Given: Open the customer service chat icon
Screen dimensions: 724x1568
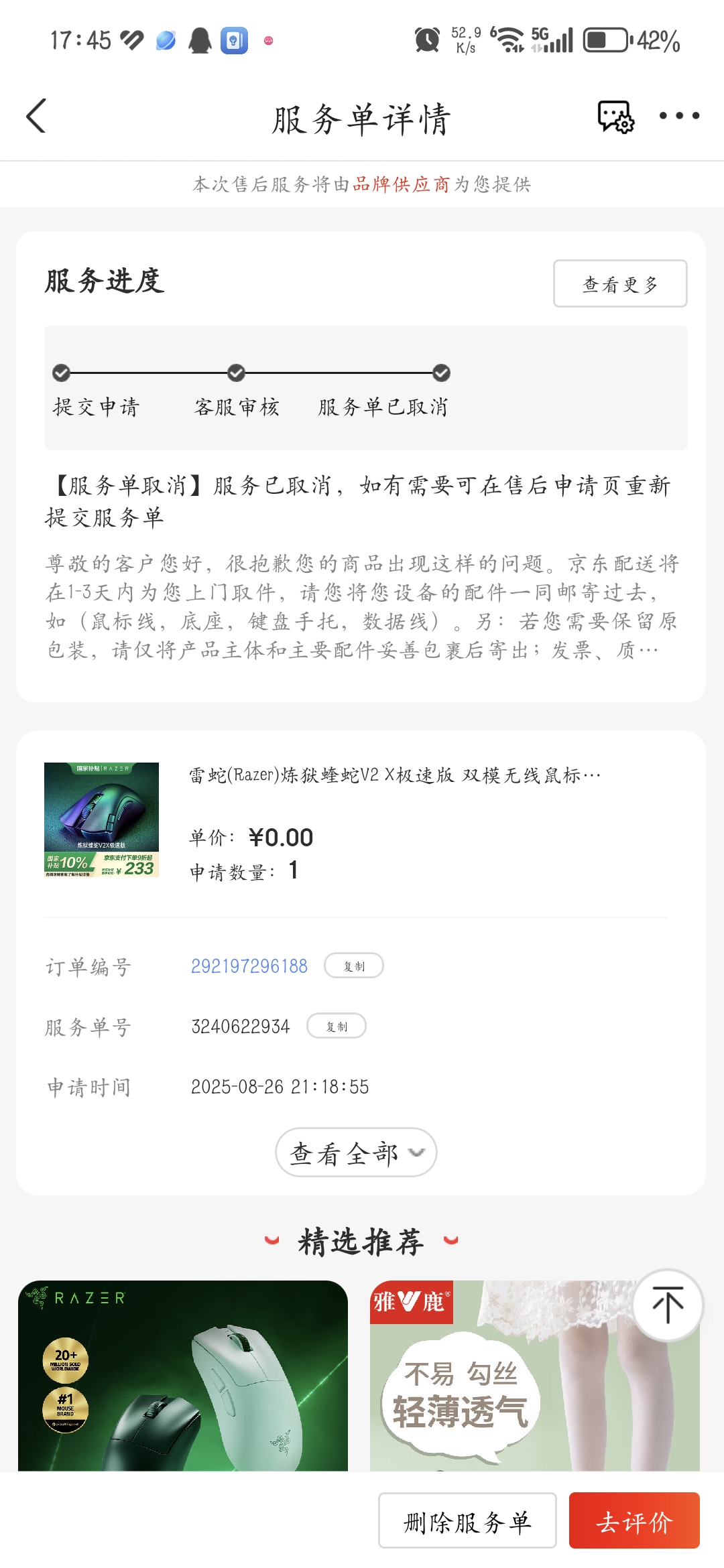Looking at the screenshot, I should pos(615,117).
